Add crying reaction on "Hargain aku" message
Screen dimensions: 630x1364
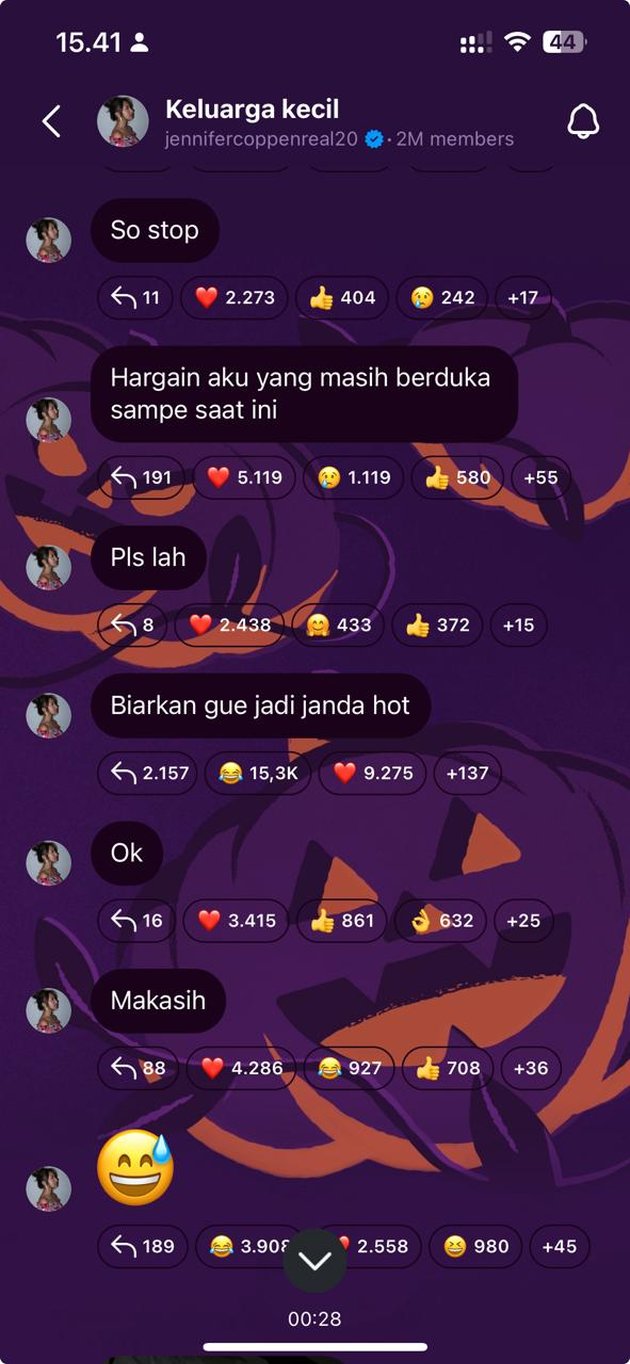tap(353, 478)
